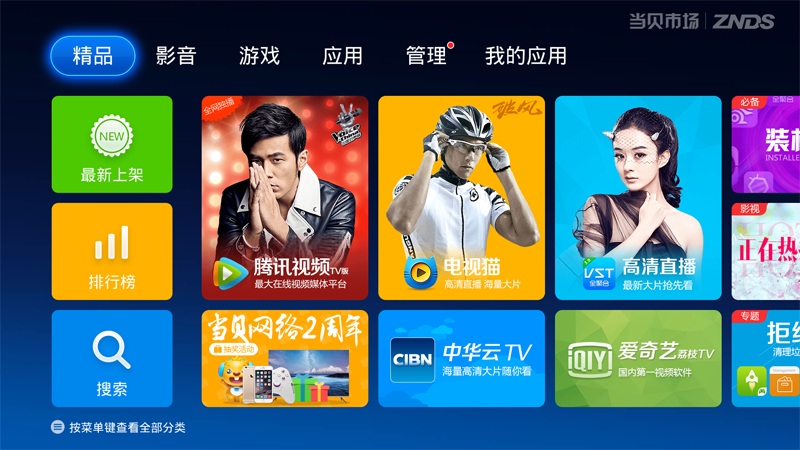Image resolution: width=800 pixels, height=450 pixels.
Task: Open the 我的应用 tab
Action: (526, 56)
